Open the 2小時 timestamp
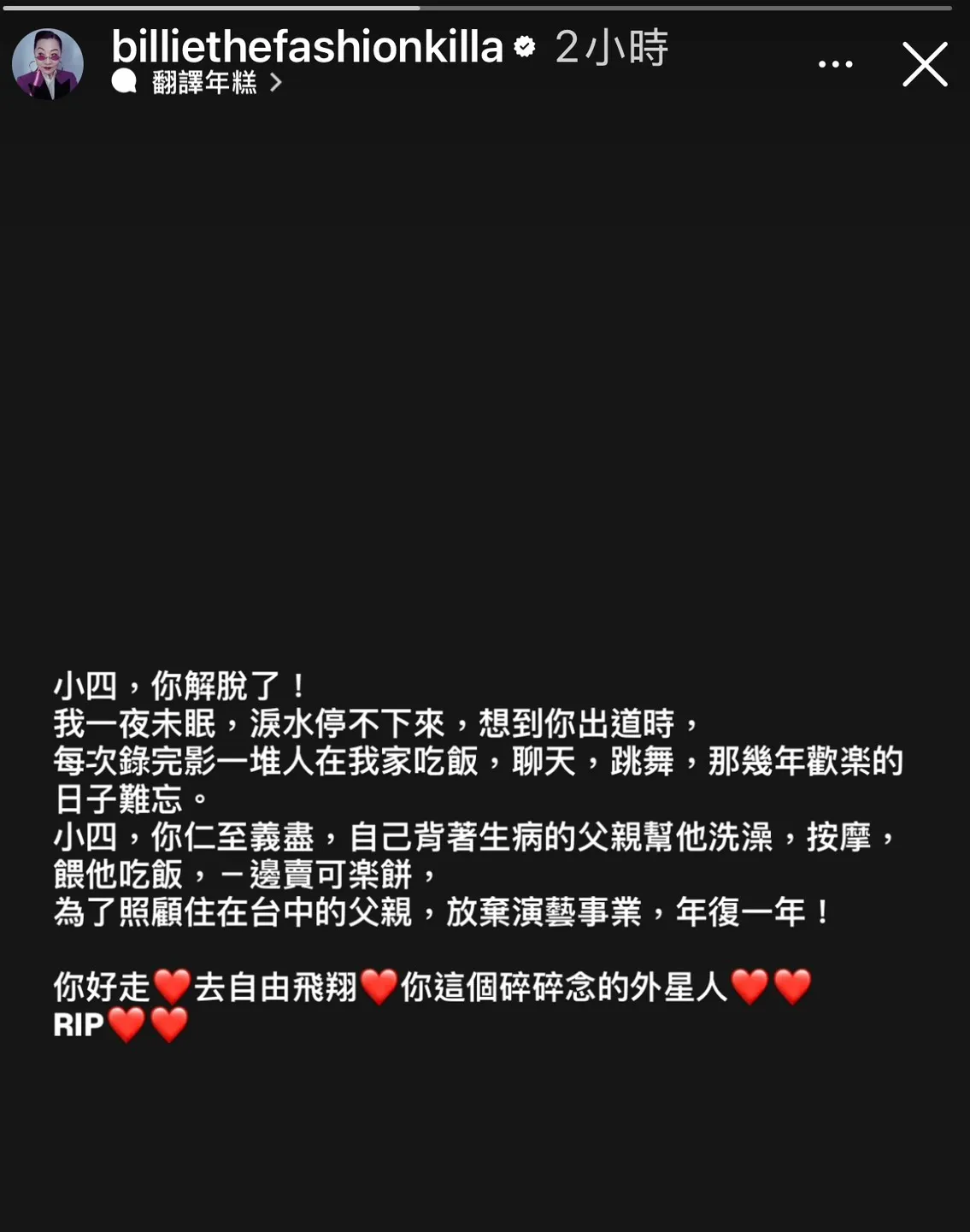The width and height of the screenshot is (970, 1232). tap(611, 50)
